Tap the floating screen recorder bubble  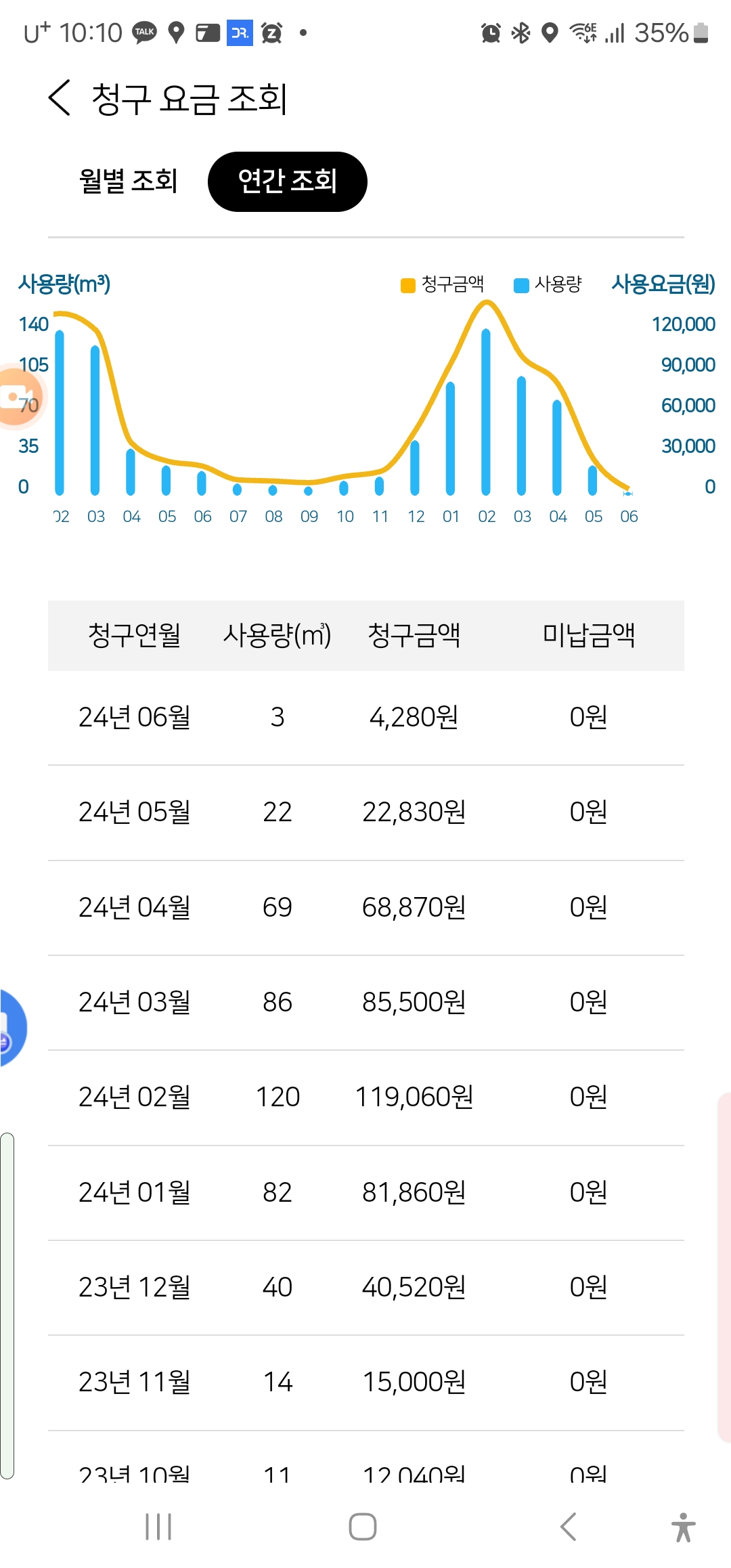(x=19, y=397)
